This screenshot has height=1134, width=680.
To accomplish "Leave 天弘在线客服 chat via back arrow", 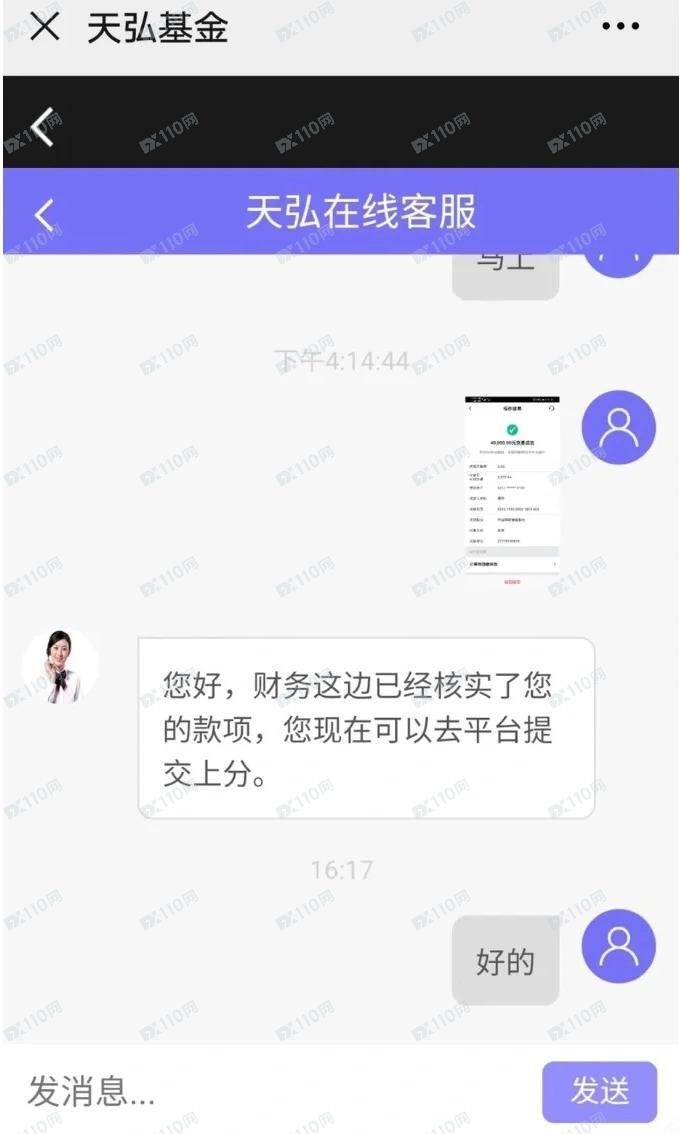I will tap(44, 214).
